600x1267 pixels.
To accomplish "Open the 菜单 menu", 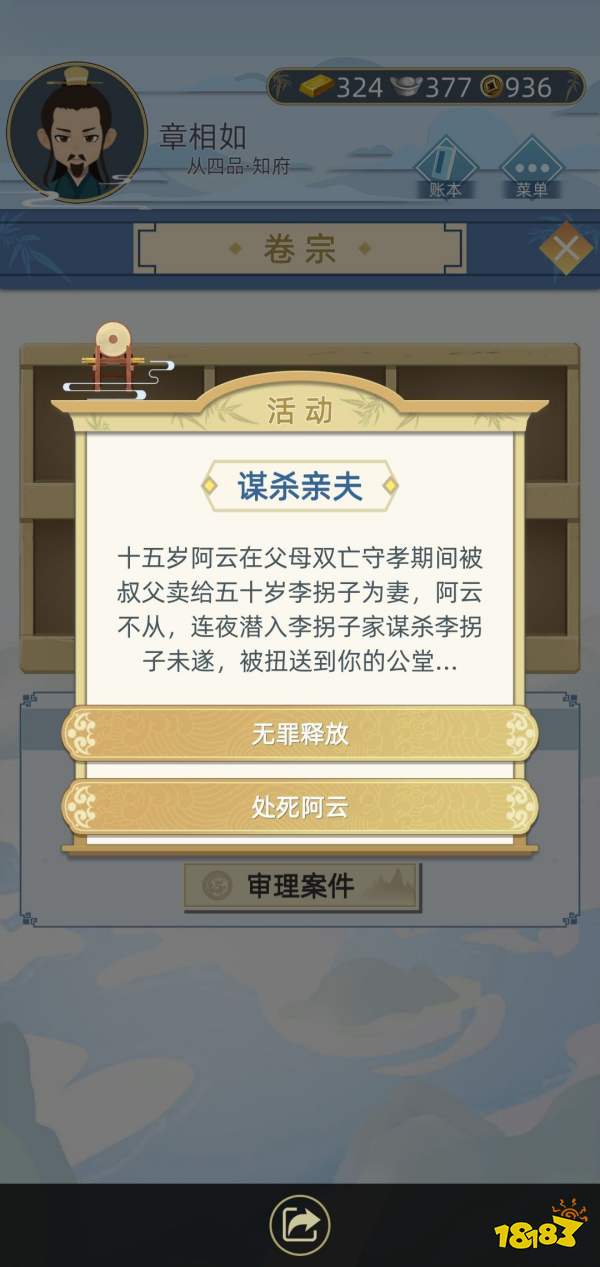I will (x=530, y=170).
